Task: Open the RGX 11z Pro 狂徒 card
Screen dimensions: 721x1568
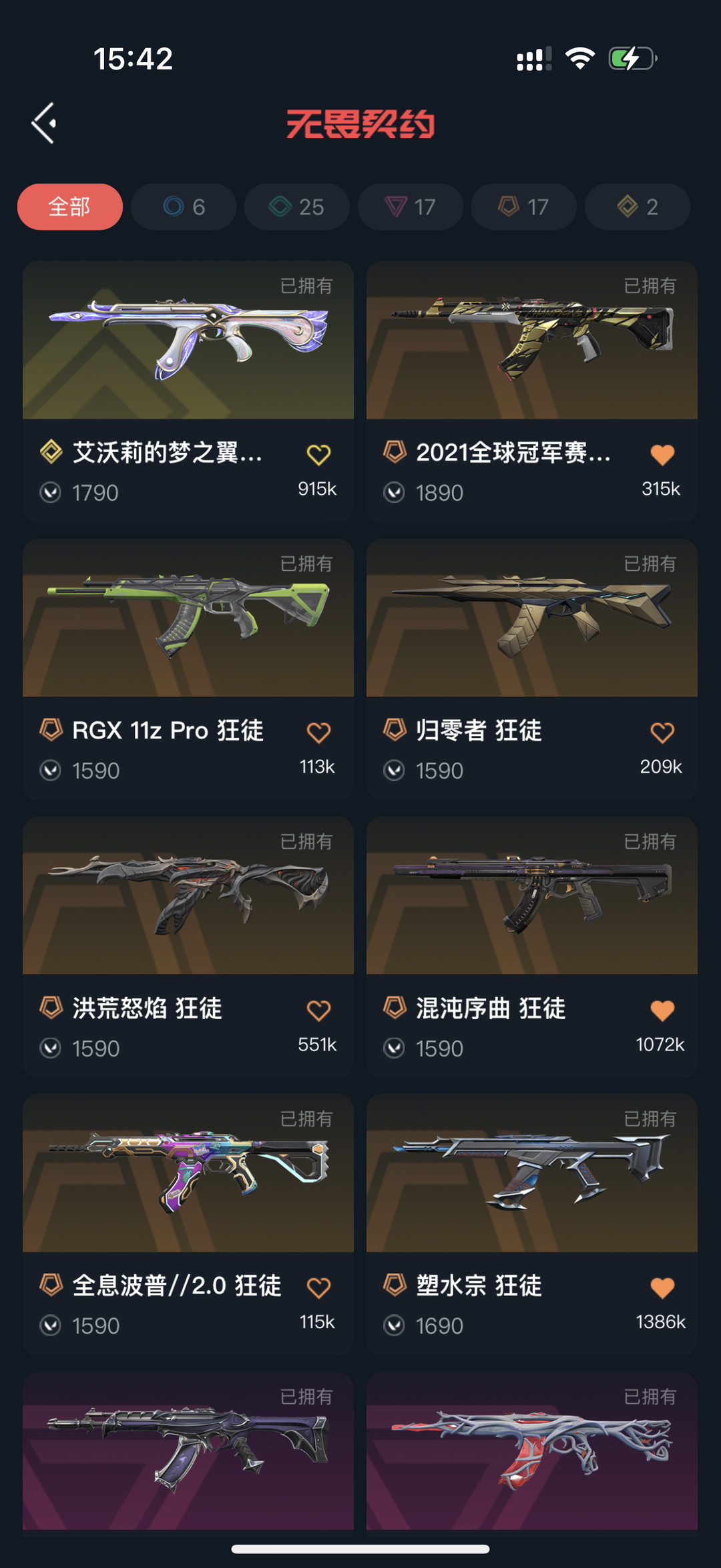Action: [188, 669]
